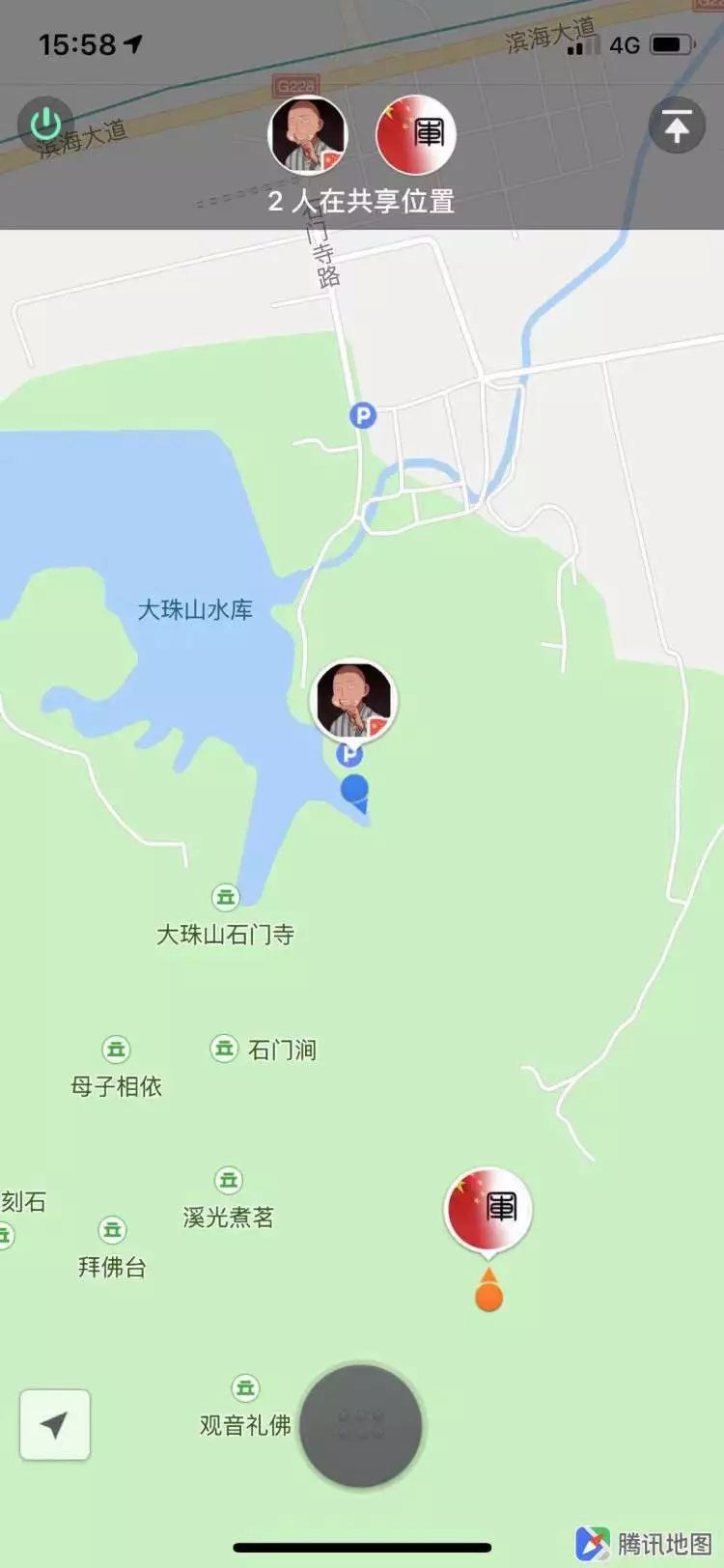Select the cartoon avatar in the top bar
The width and height of the screenshot is (724, 1568).
pyautogui.click(x=308, y=135)
